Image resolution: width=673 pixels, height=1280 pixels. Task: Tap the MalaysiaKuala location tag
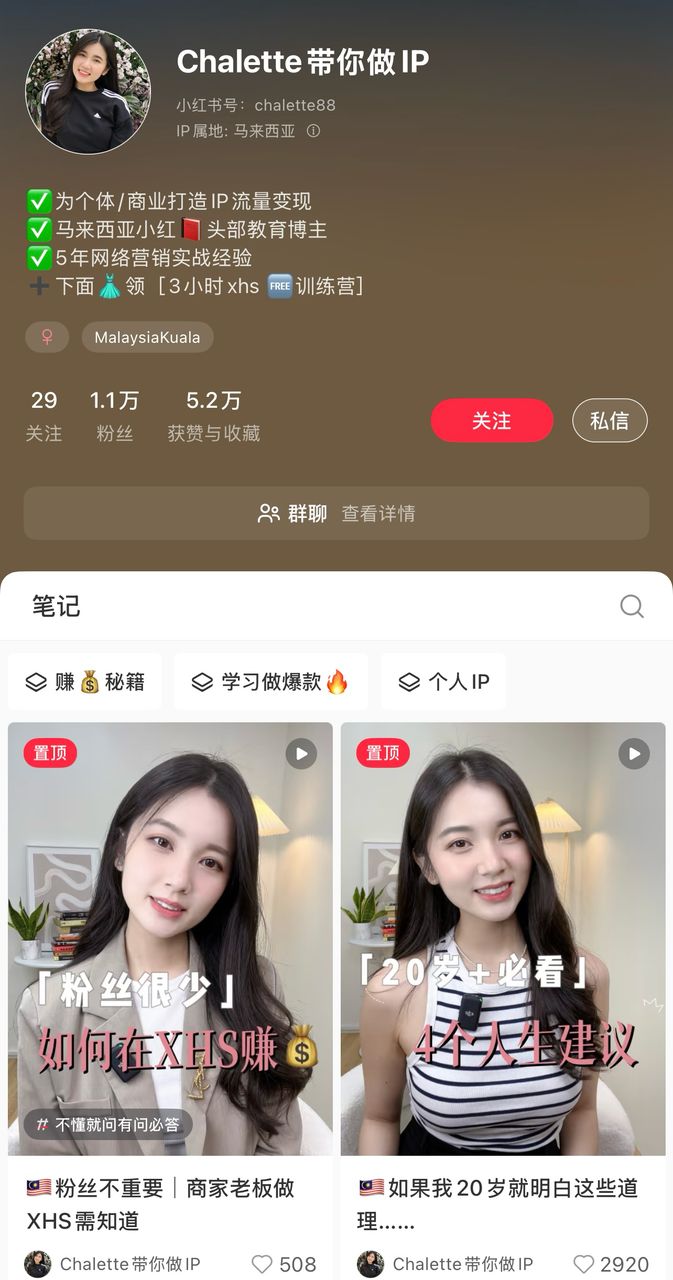click(x=147, y=337)
